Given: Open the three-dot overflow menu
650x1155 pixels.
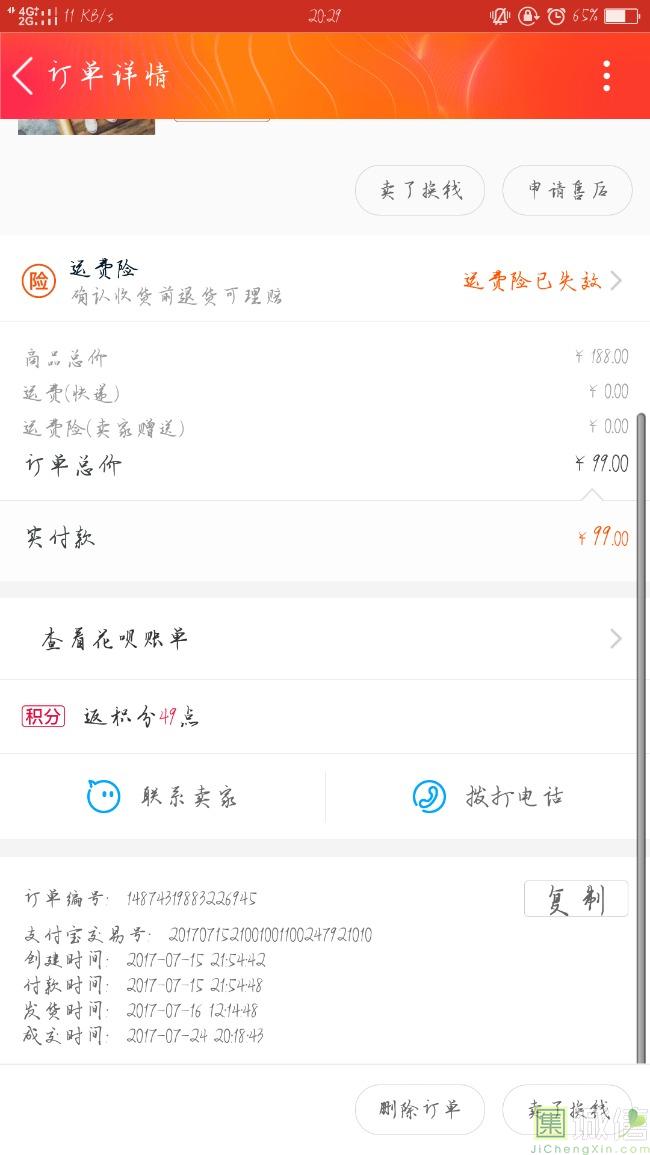Looking at the screenshot, I should [x=606, y=76].
